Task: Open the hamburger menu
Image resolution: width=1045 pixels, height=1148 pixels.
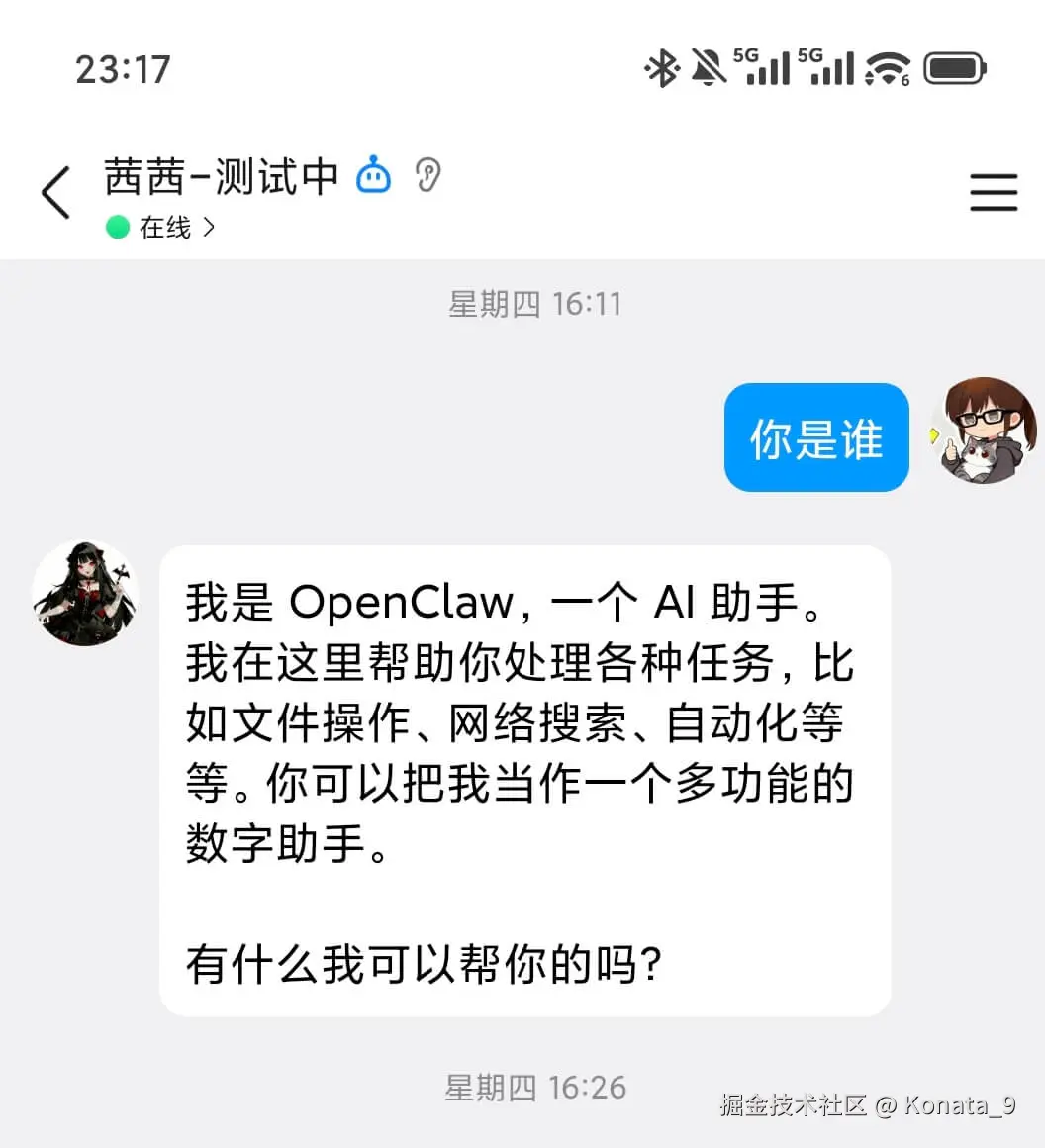Action: [x=993, y=192]
